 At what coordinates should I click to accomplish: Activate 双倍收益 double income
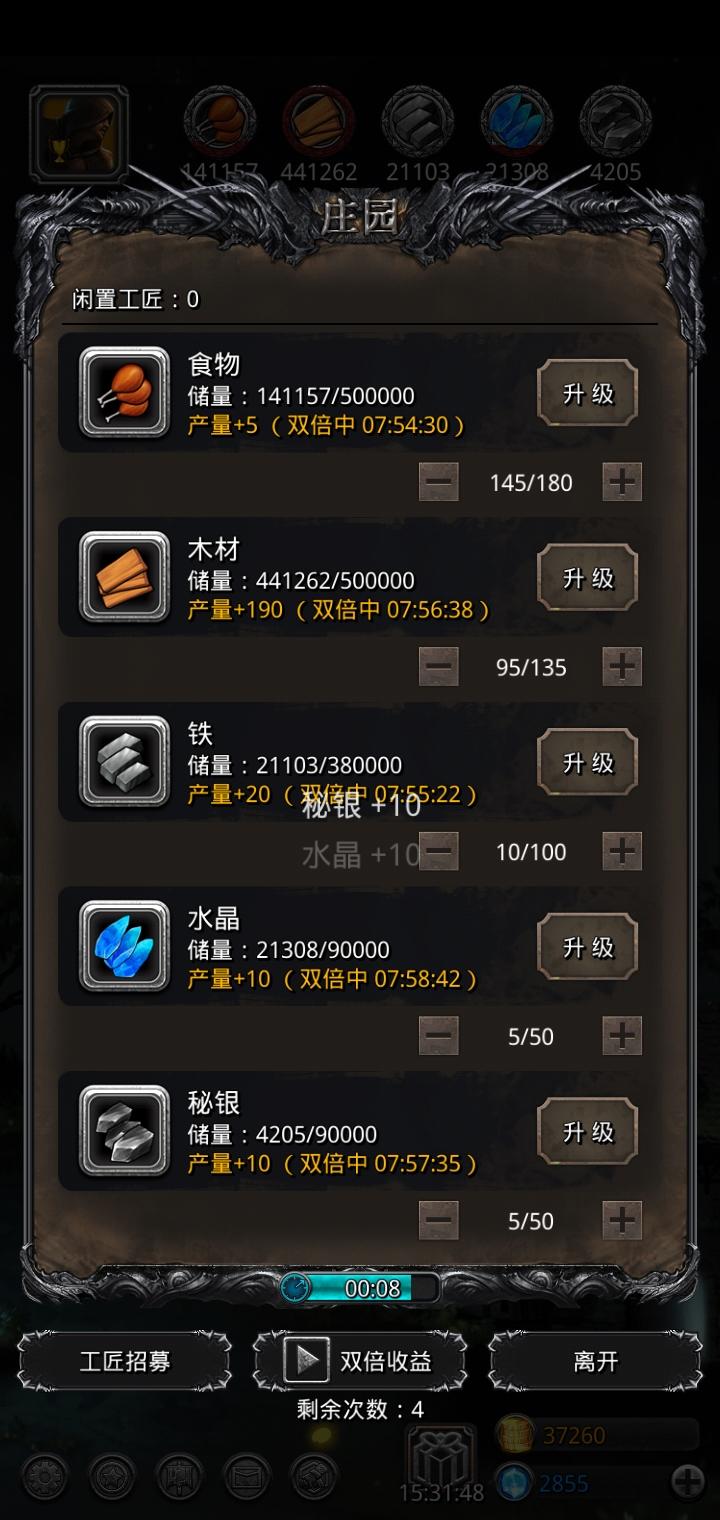(x=360, y=1361)
